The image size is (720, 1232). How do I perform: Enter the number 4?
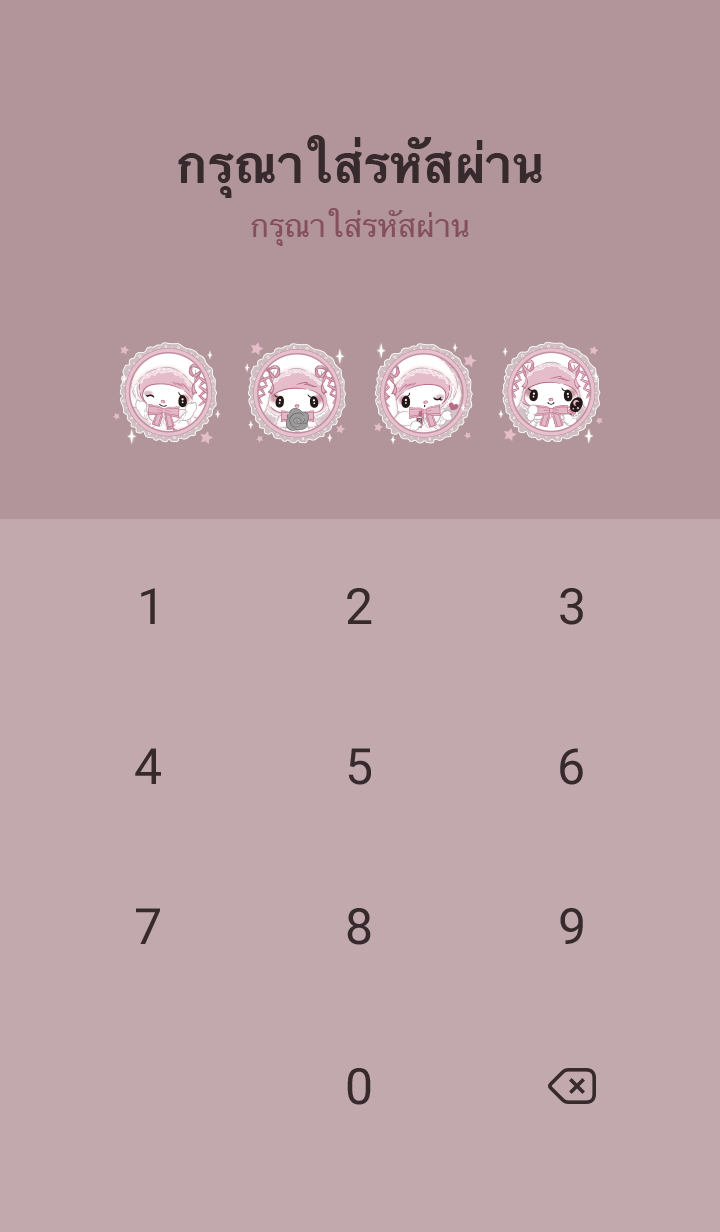point(148,767)
